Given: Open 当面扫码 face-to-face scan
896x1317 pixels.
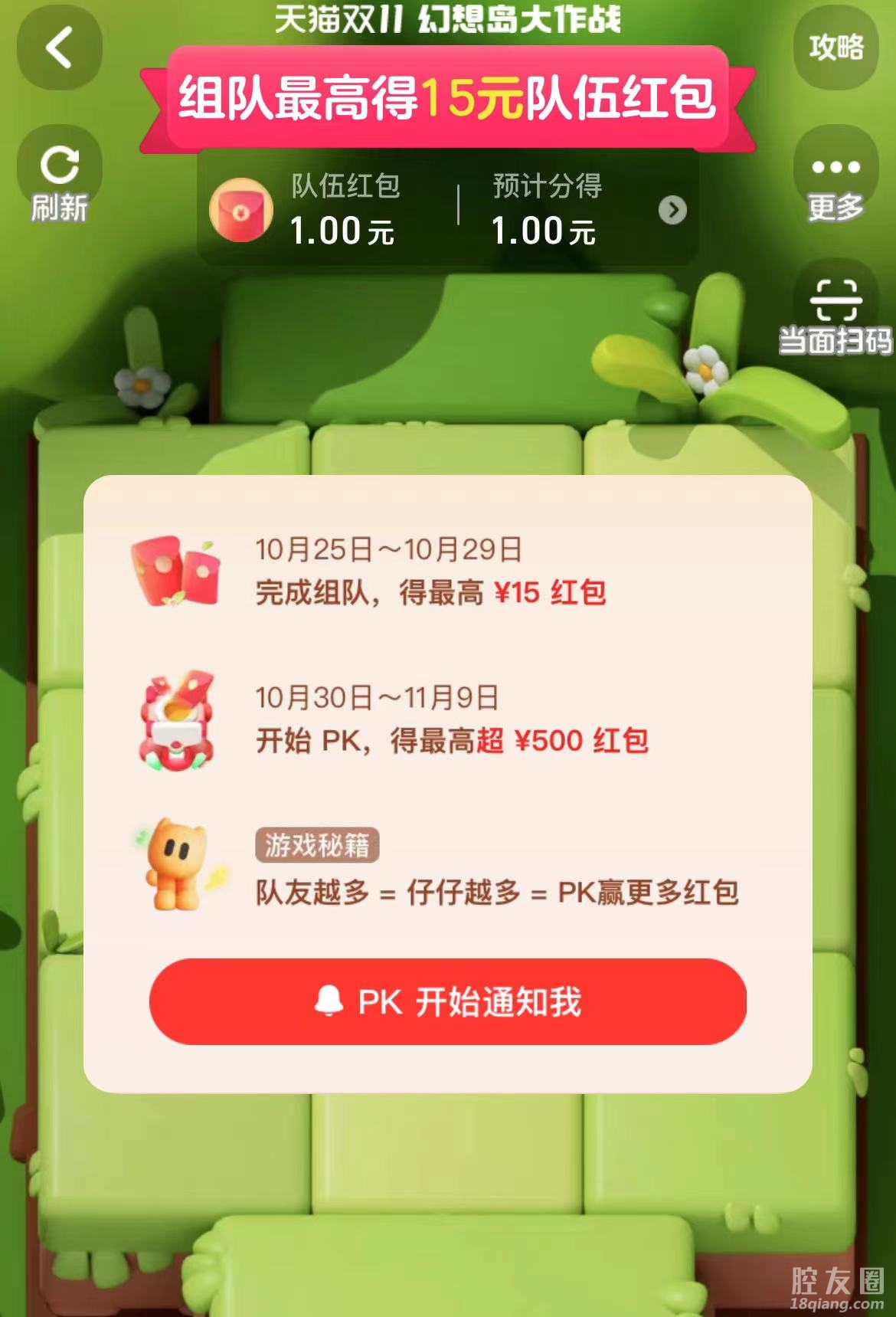Looking at the screenshot, I should tap(836, 316).
